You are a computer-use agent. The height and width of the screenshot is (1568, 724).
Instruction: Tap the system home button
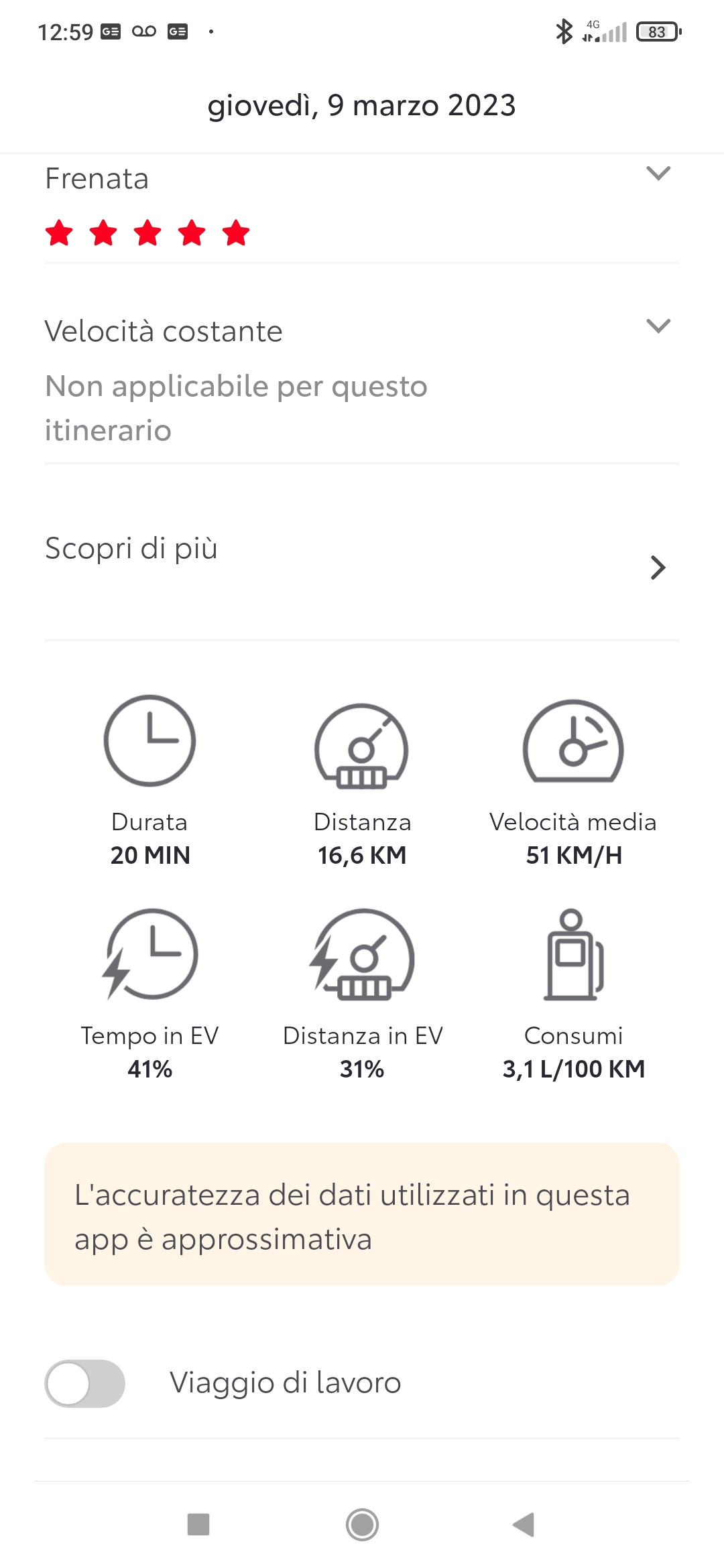pos(362,1524)
